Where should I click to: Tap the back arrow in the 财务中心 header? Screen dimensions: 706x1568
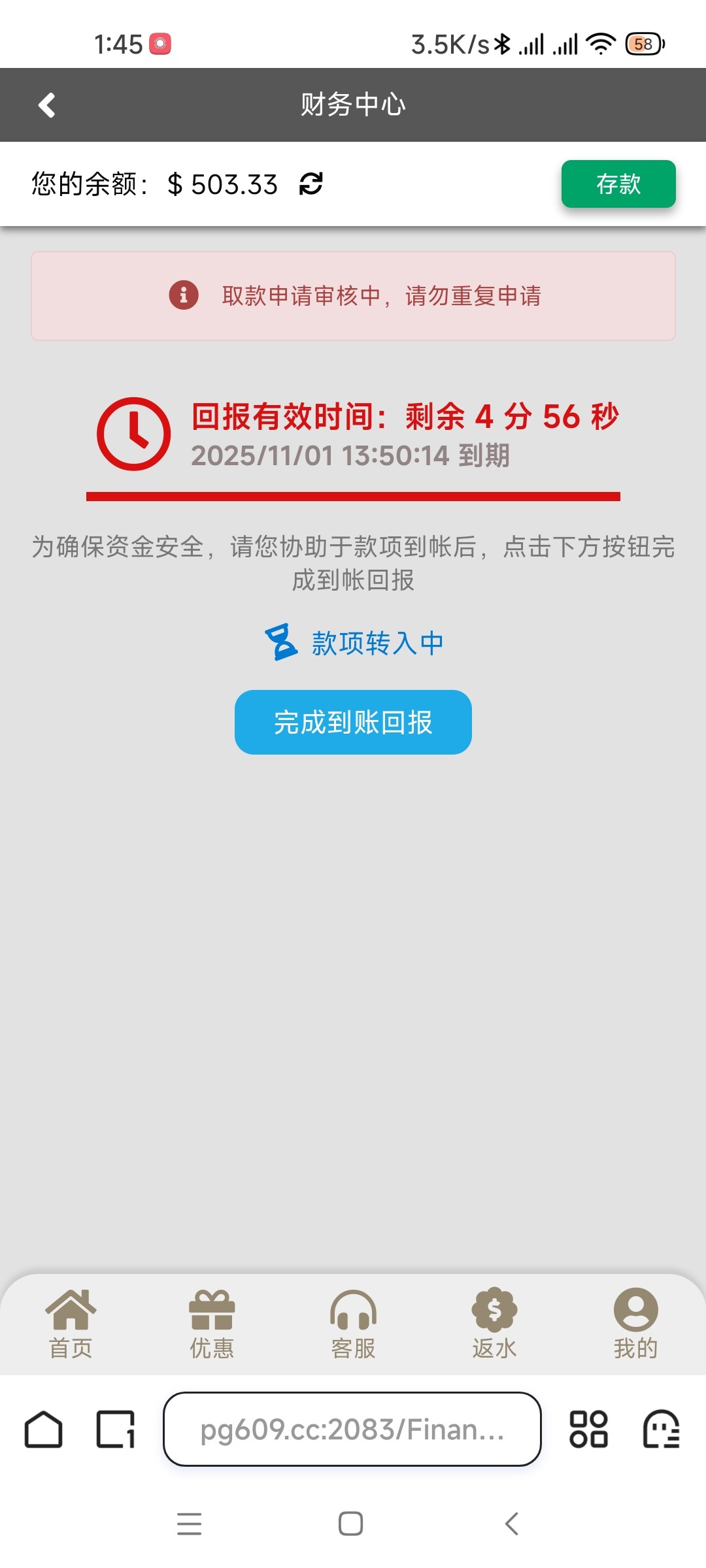pyautogui.click(x=46, y=105)
